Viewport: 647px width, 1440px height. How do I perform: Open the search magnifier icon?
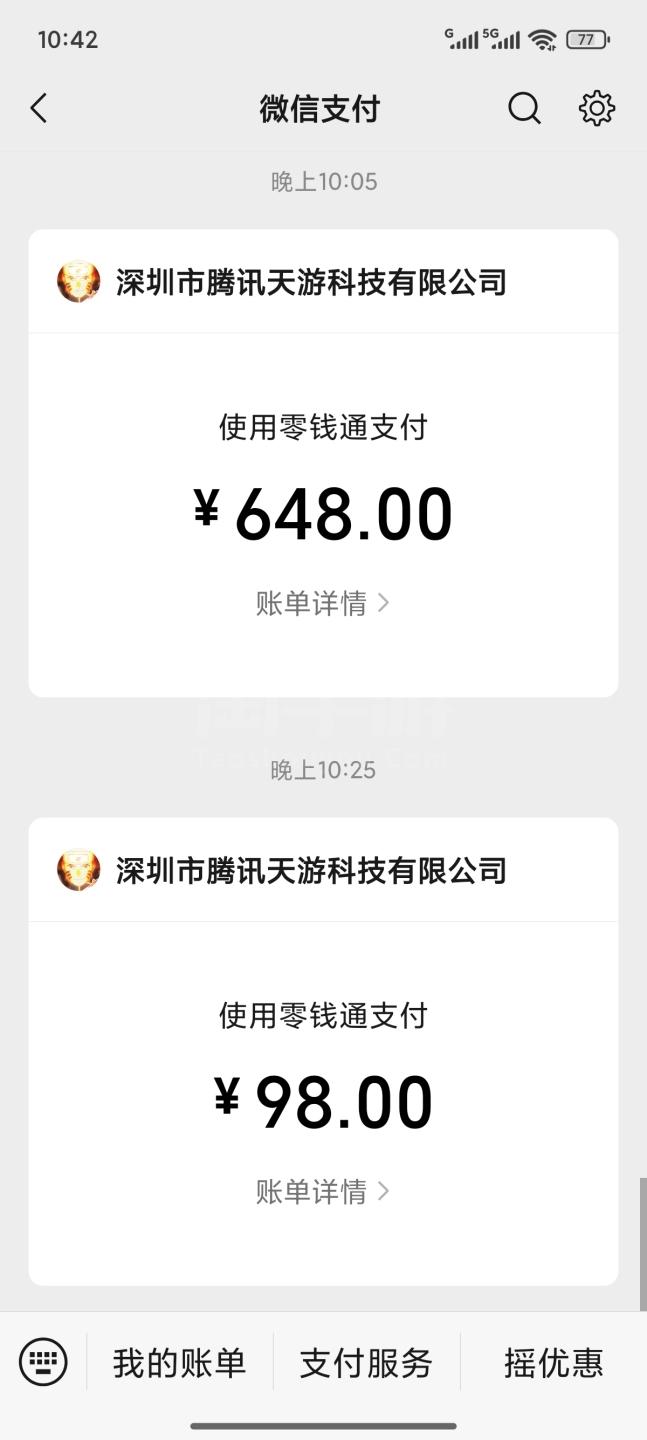pos(524,108)
